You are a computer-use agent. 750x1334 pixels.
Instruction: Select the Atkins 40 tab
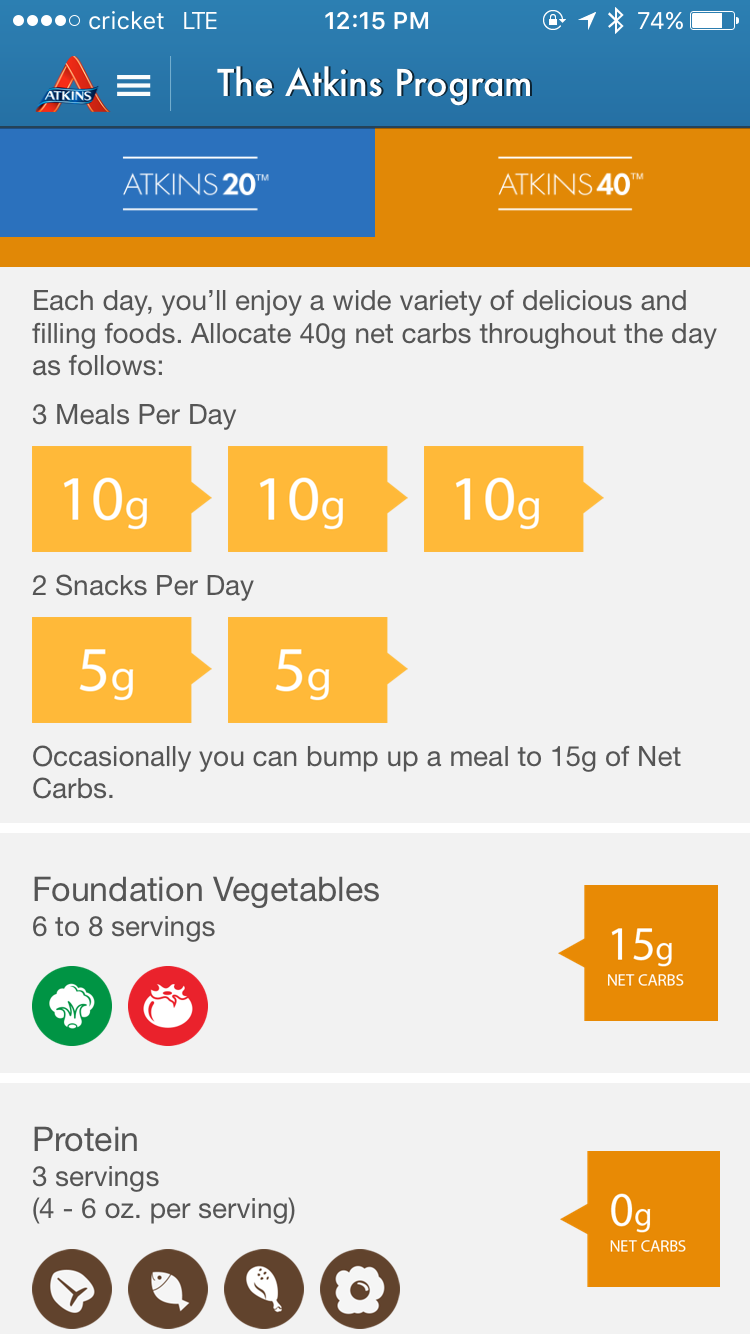pyautogui.click(x=565, y=184)
